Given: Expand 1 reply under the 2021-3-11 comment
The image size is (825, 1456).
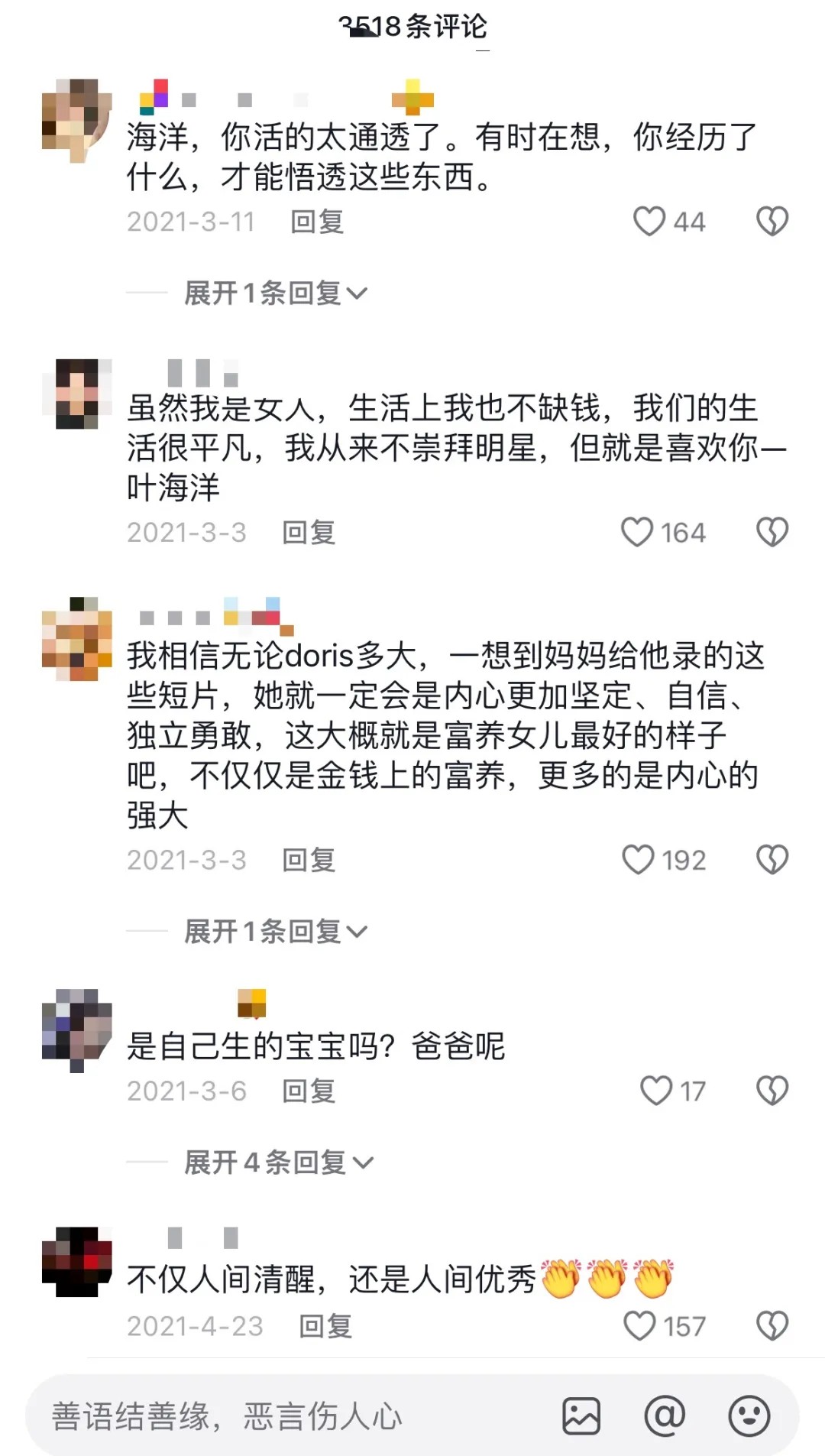Looking at the screenshot, I should coord(275,293).
